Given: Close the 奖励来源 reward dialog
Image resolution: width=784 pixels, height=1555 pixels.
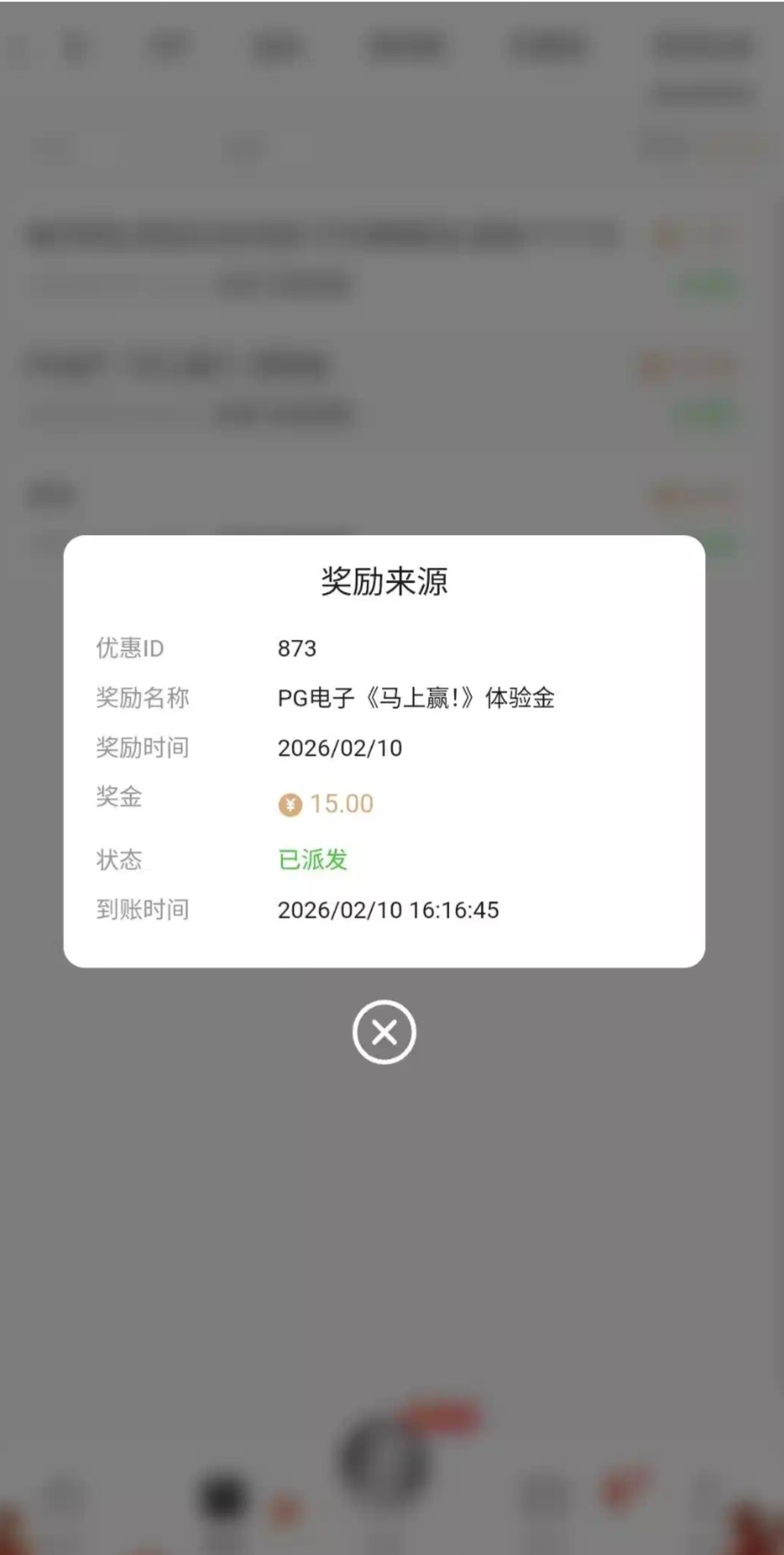Looking at the screenshot, I should pyautogui.click(x=384, y=1032).
